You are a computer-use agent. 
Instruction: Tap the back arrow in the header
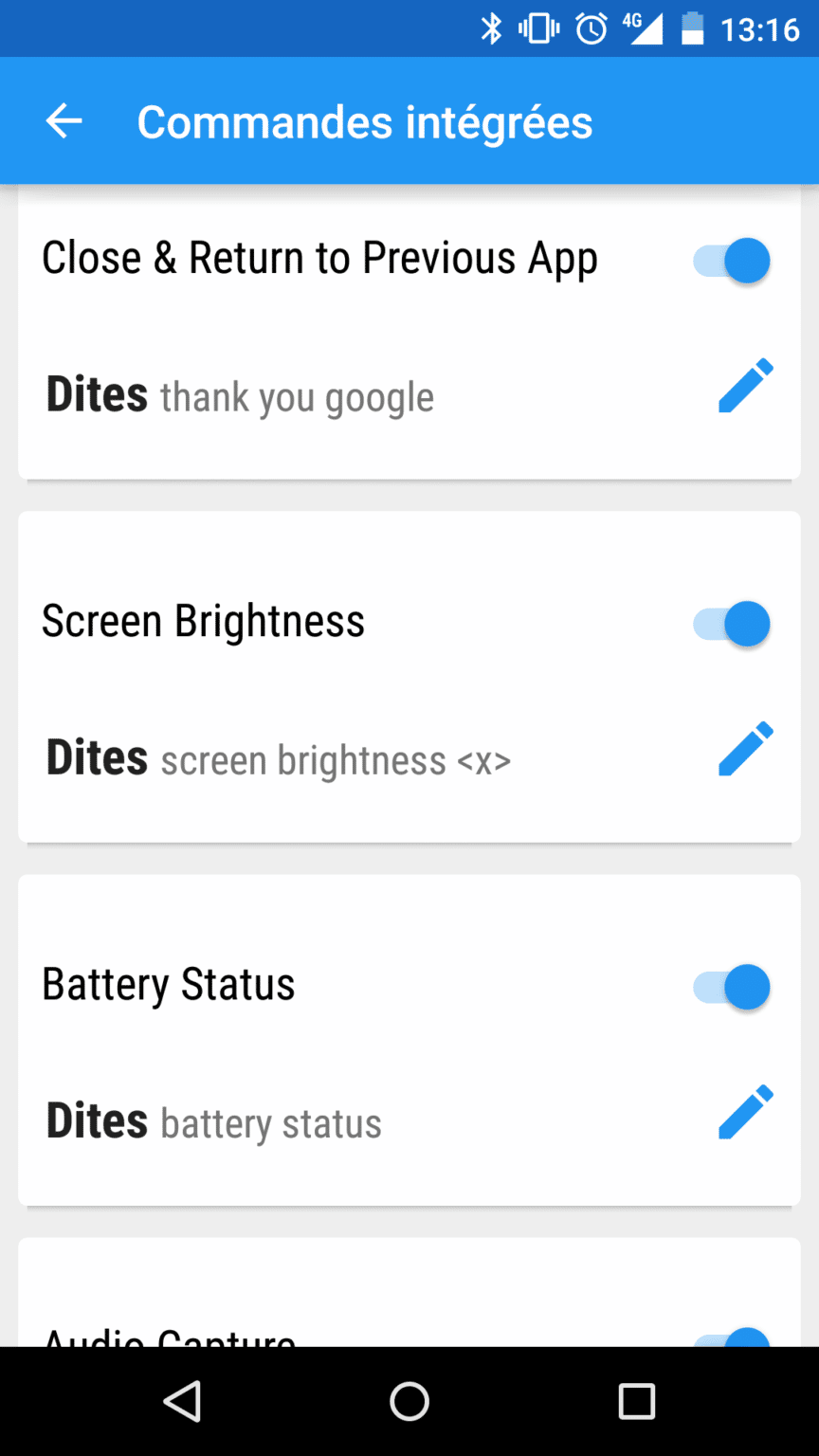[x=63, y=120]
